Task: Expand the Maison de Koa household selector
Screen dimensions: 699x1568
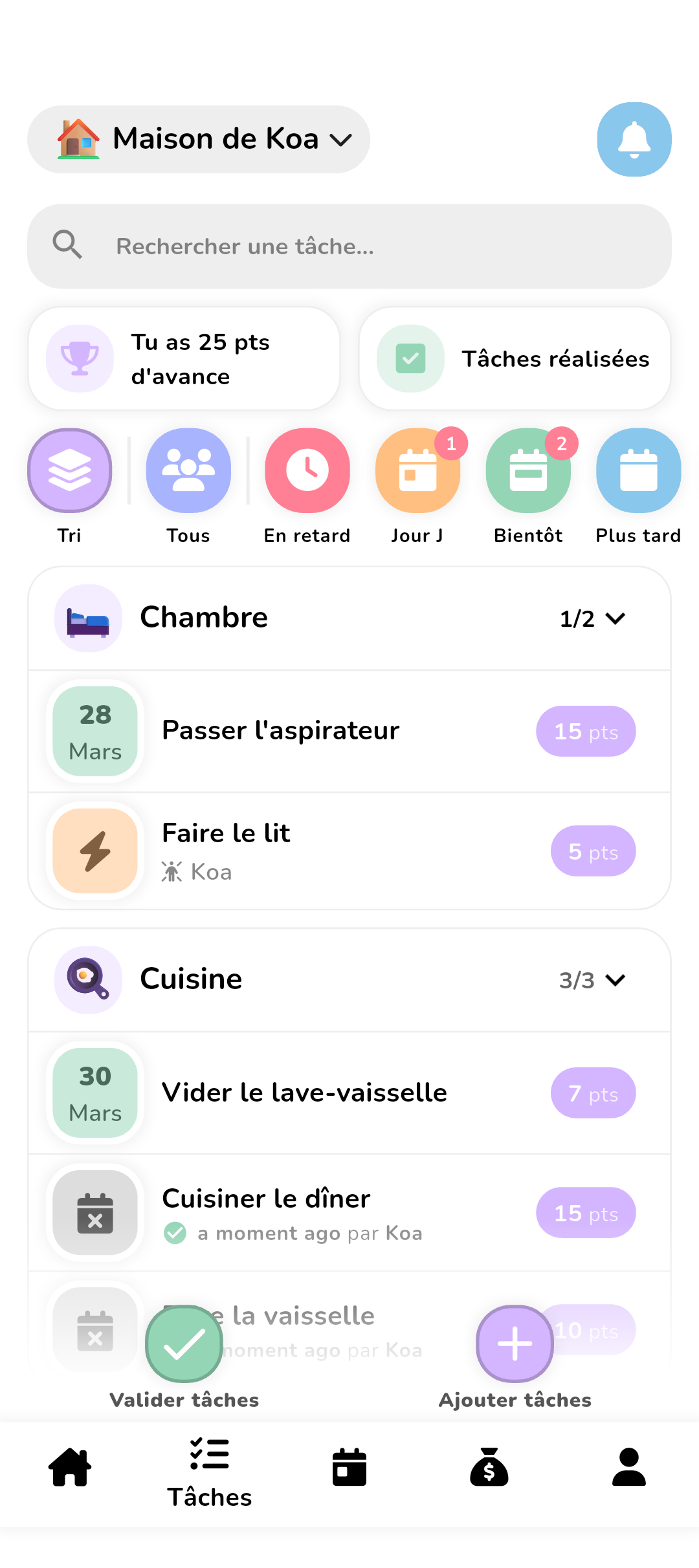Action: click(197, 138)
